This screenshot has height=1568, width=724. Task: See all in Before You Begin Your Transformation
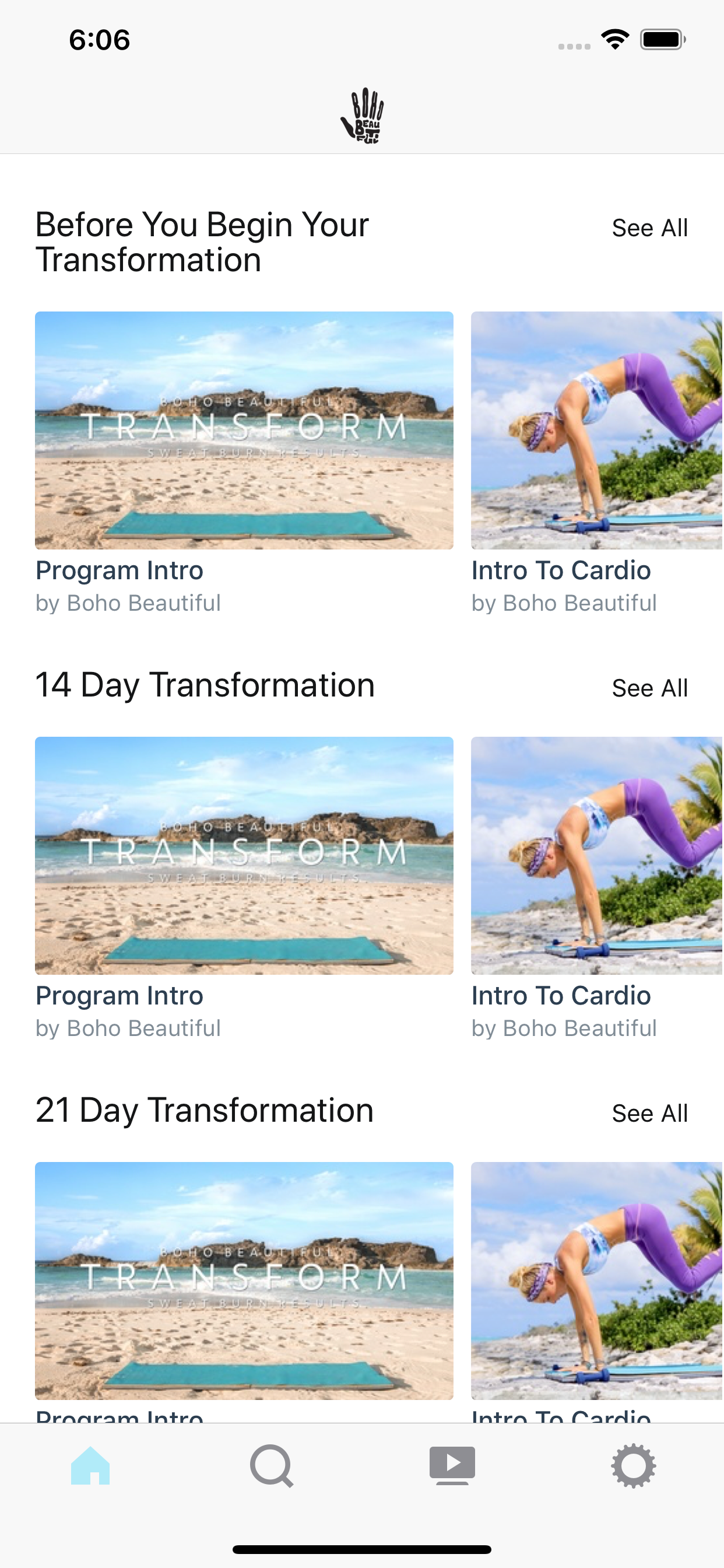pos(649,228)
